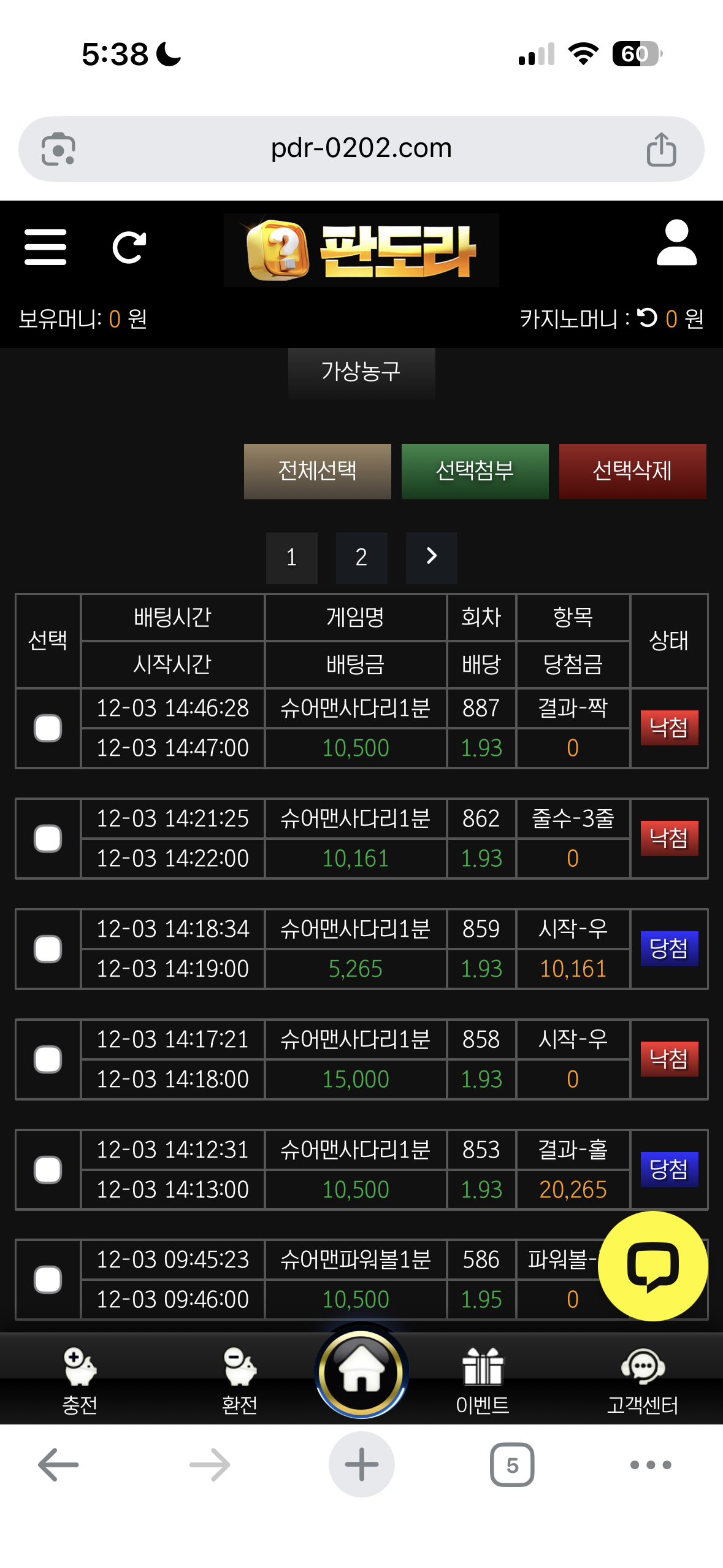This screenshot has height=1568, width=723.
Task: Check the box for round 853
Action: [x=48, y=1170]
